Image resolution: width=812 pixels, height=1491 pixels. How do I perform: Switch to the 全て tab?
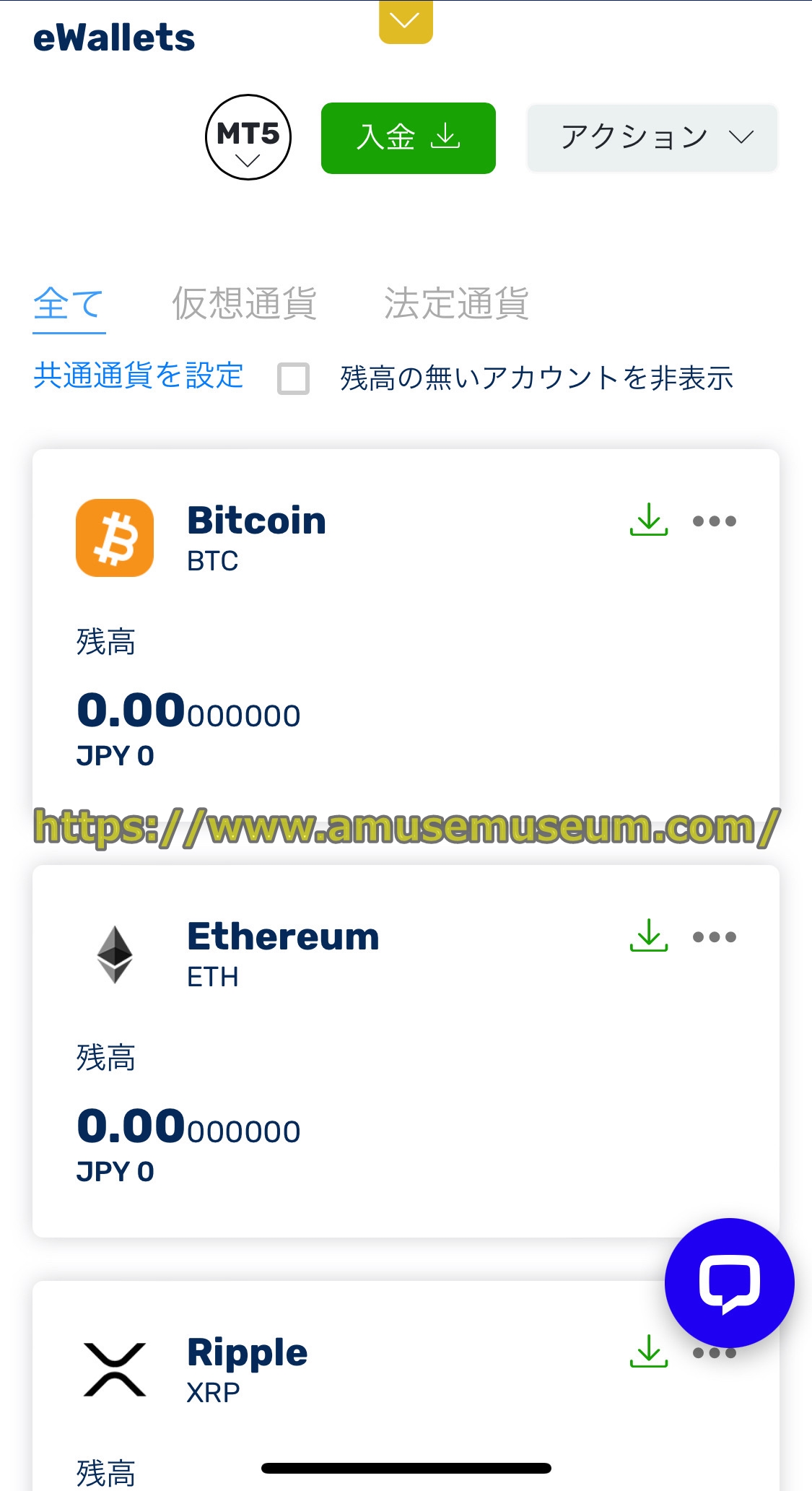point(69,304)
